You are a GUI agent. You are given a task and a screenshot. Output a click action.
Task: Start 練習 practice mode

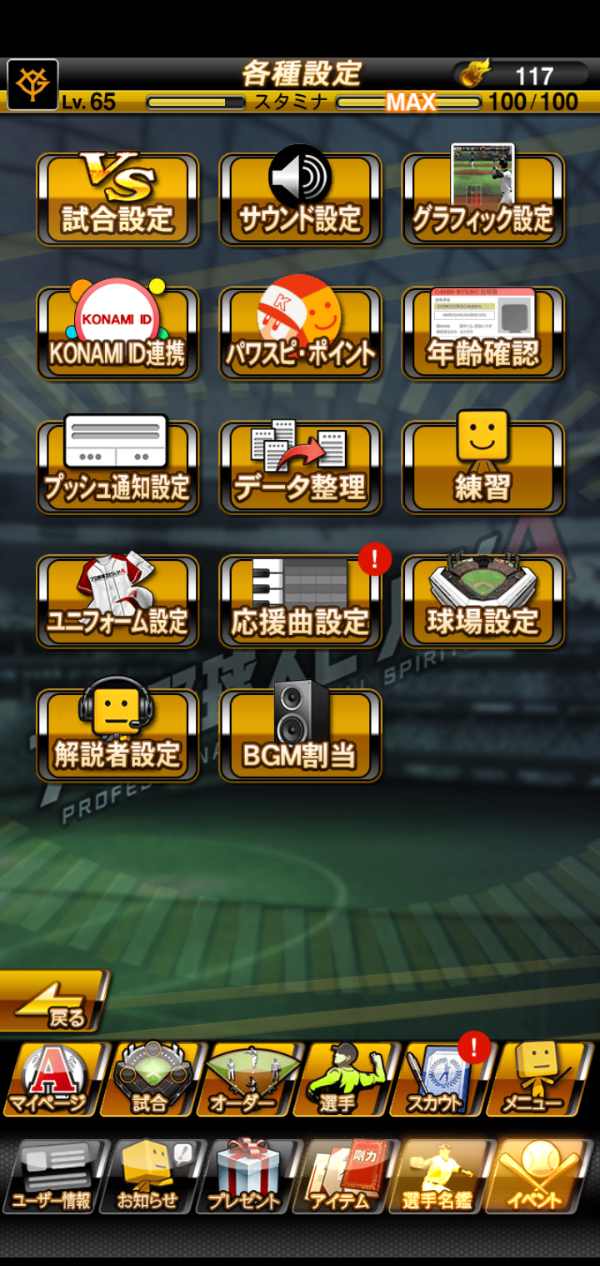483,467
